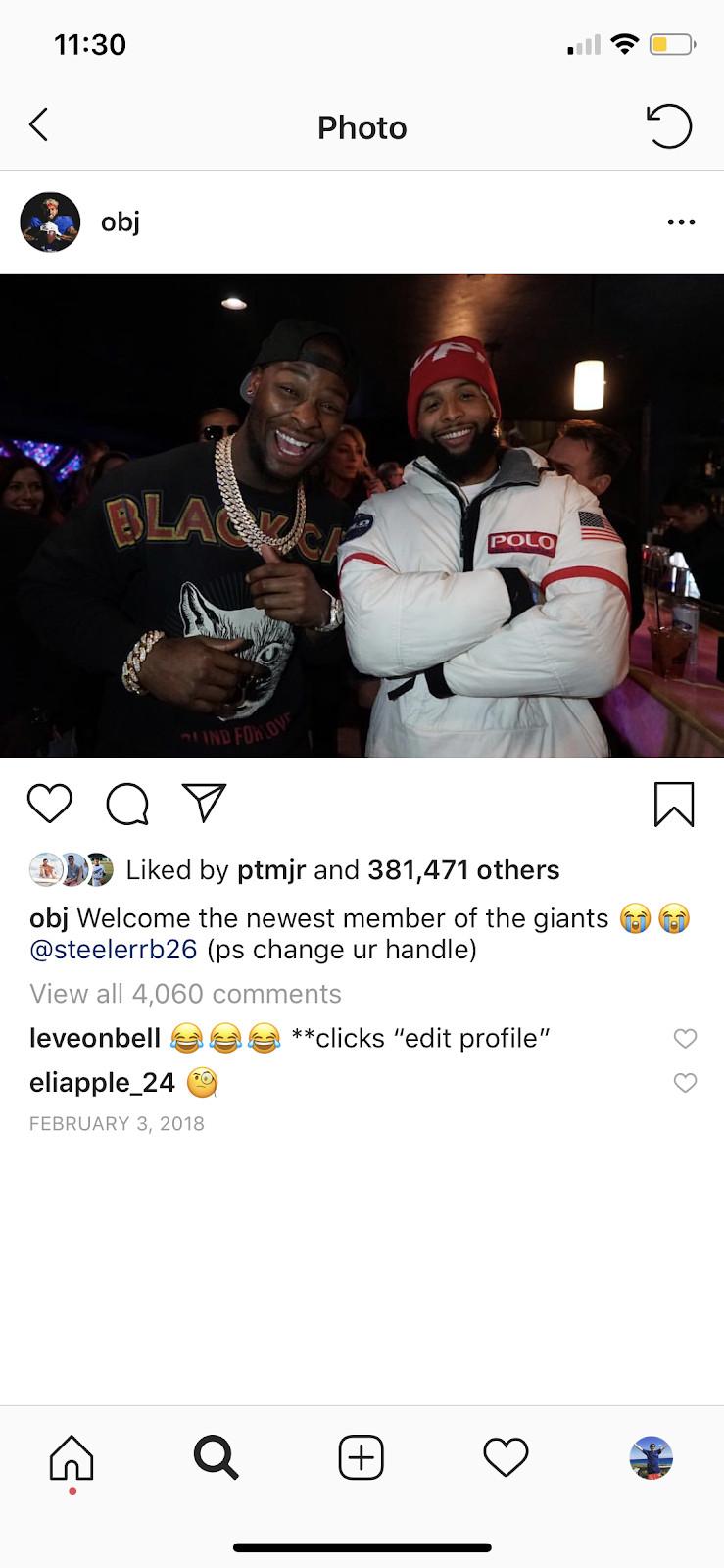Open obj's profile picture
Image resolution: width=724 pixels, height=1568 pixels.
tap(50, 222)
